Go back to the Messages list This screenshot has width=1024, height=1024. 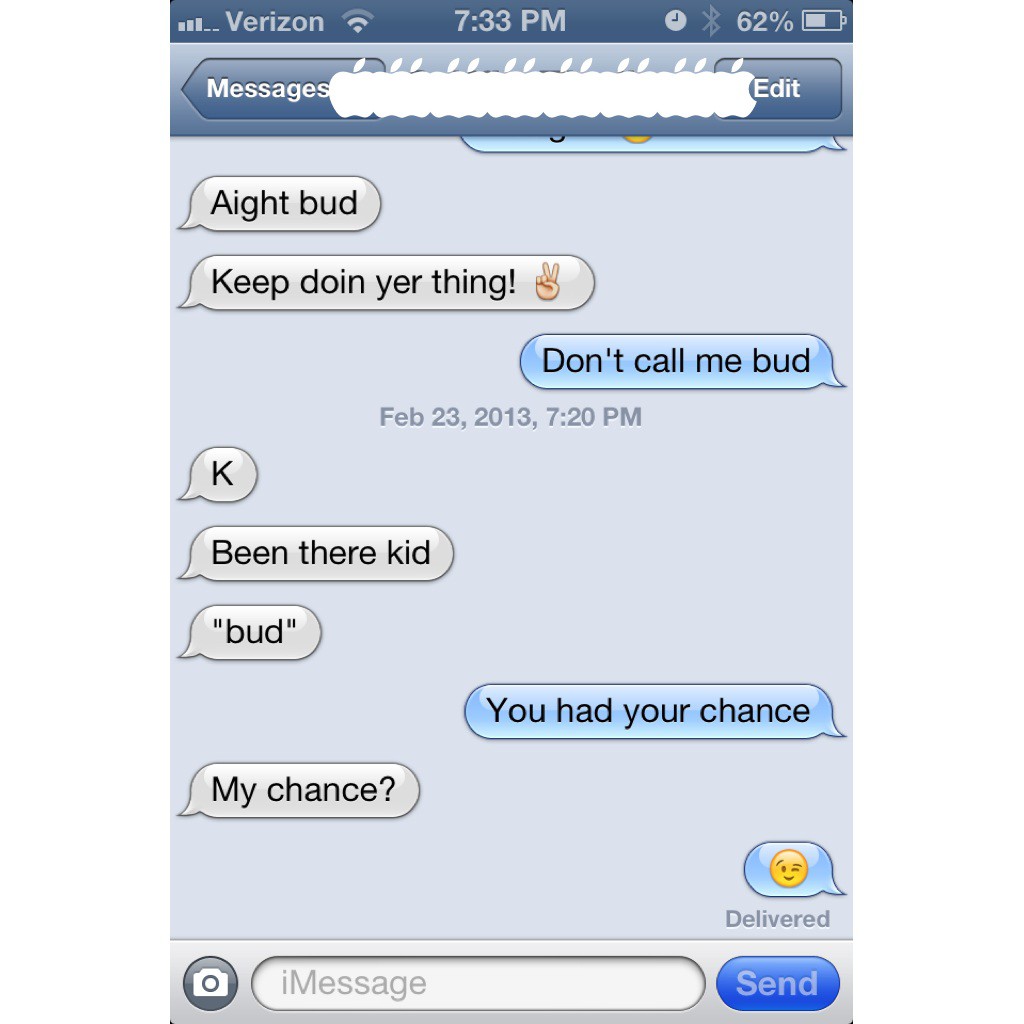262,89
